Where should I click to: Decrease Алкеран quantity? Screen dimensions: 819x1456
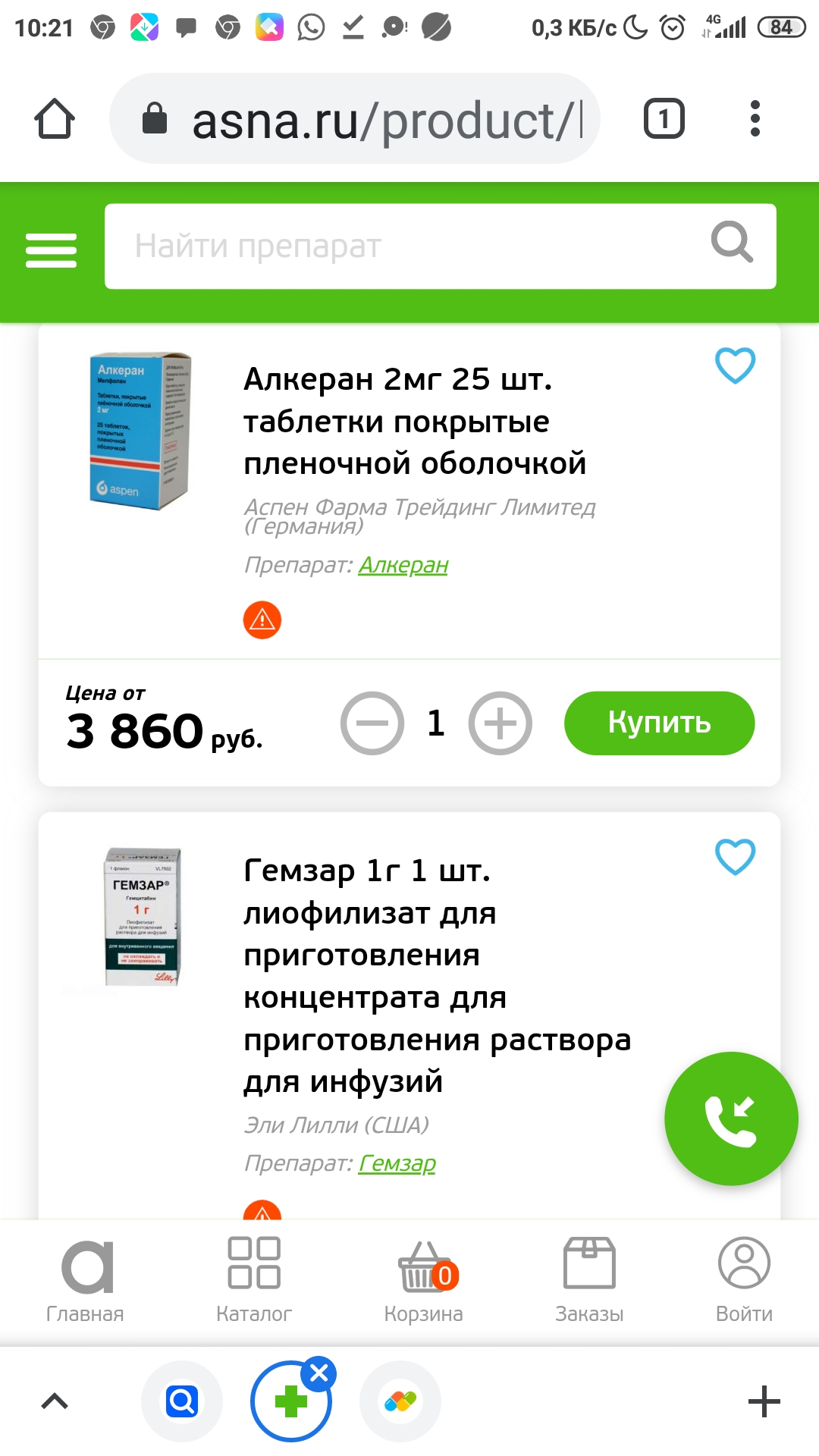(x=372, y=723)
